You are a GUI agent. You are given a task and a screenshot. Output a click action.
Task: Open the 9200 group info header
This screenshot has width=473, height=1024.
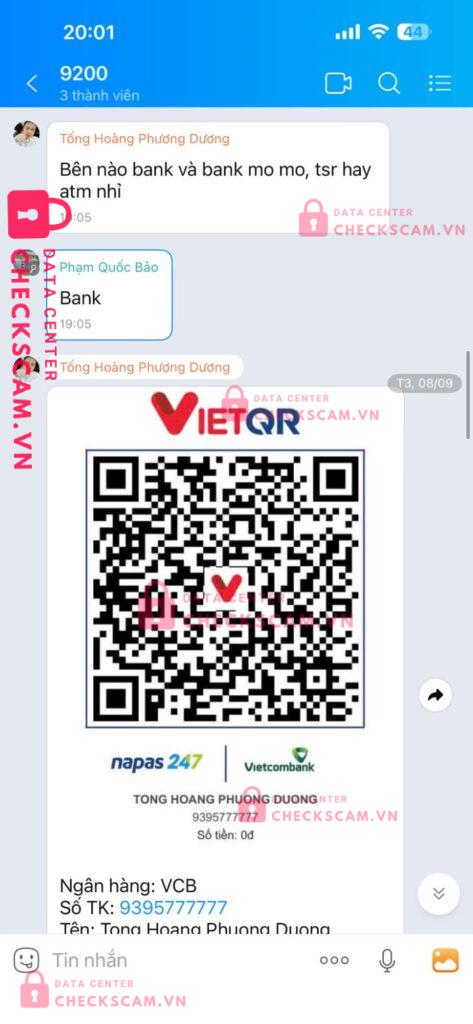(99, 83)
